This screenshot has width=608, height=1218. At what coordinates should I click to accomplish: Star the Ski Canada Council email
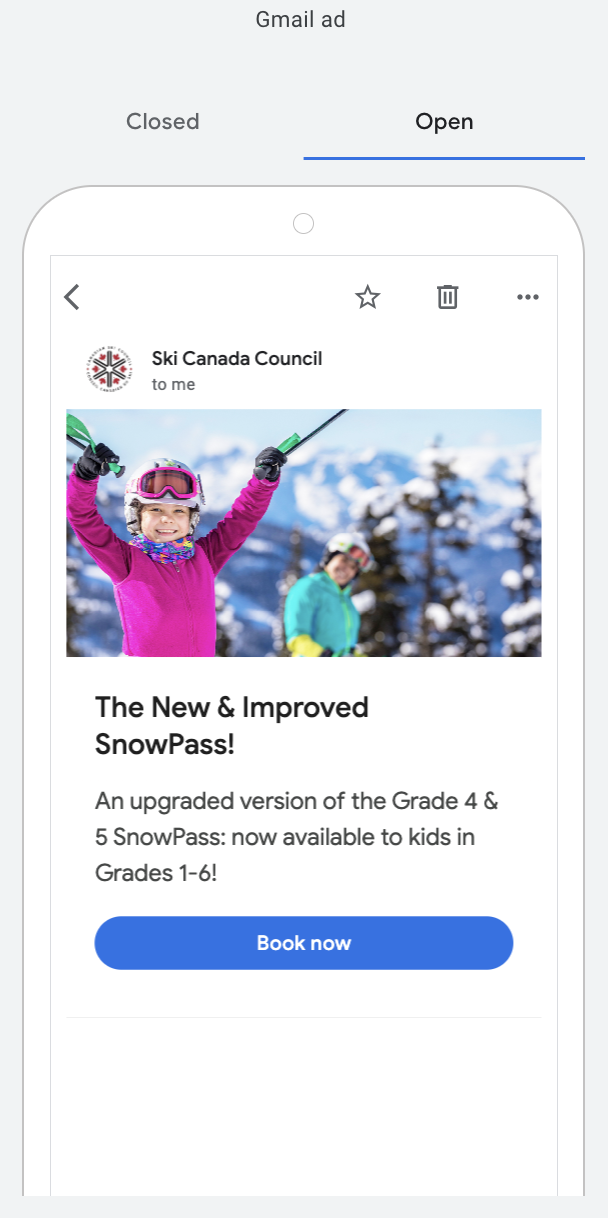pos(368,297)
